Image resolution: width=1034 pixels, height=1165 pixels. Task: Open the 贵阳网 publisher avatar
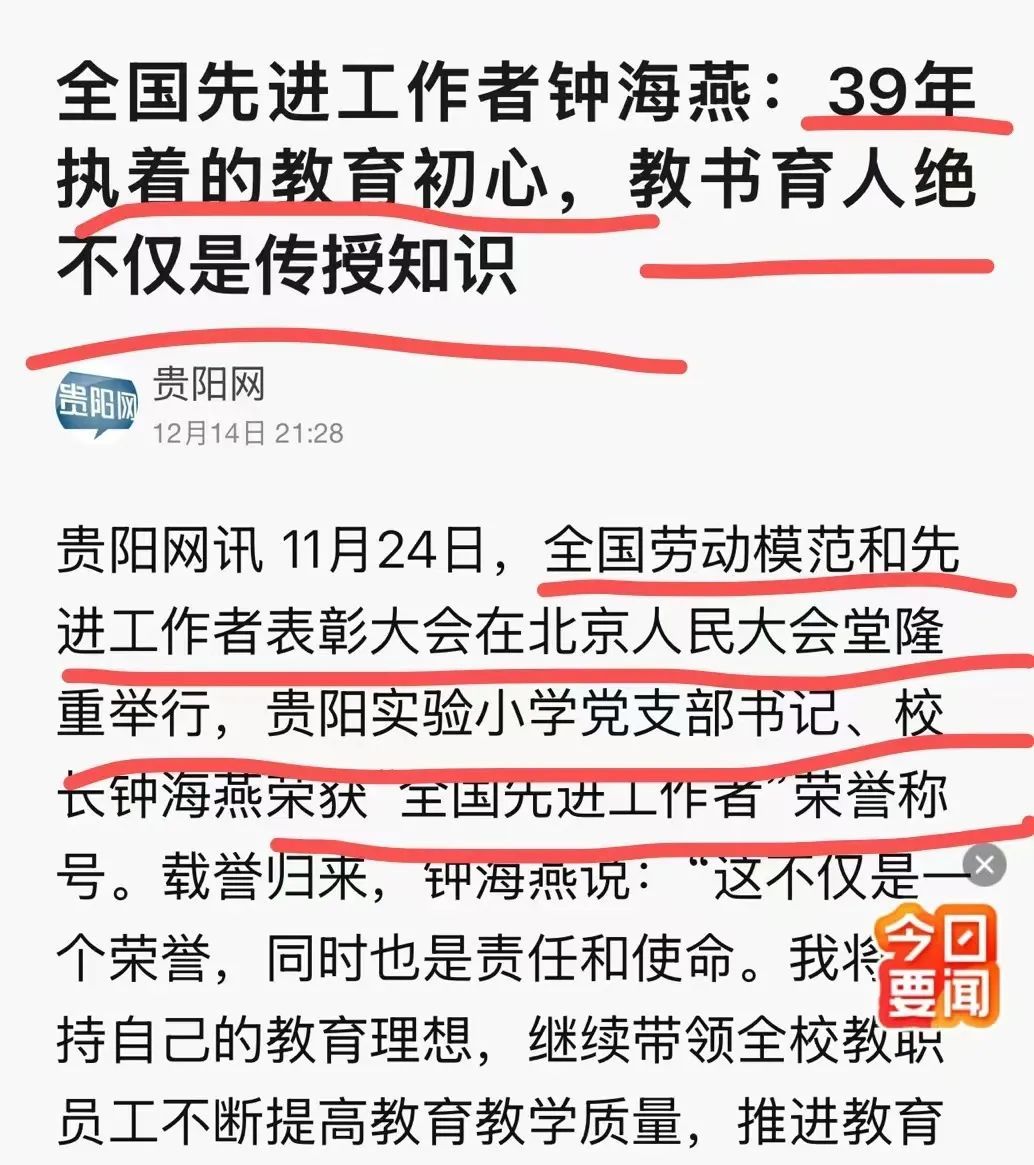tap(96, 406)
